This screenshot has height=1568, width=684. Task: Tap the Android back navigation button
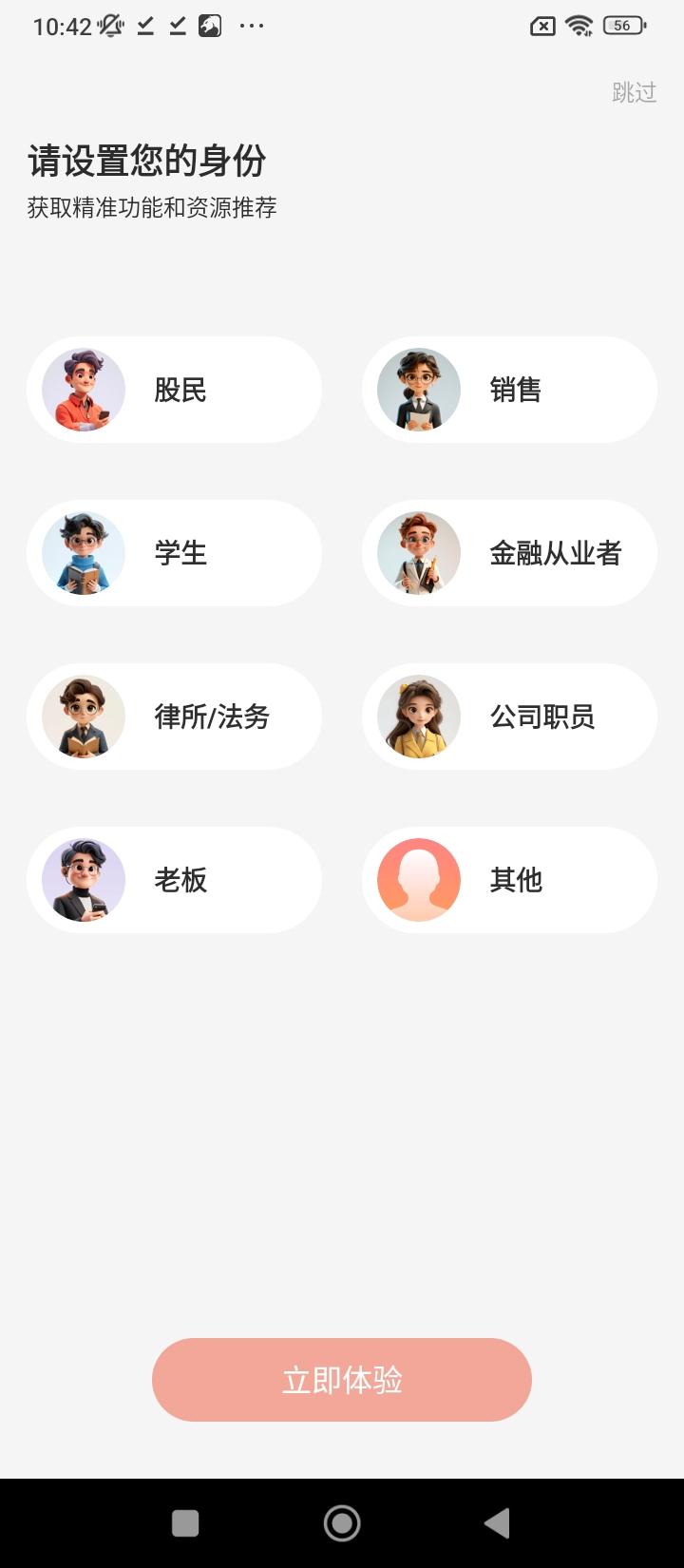tap(498, 1522)
